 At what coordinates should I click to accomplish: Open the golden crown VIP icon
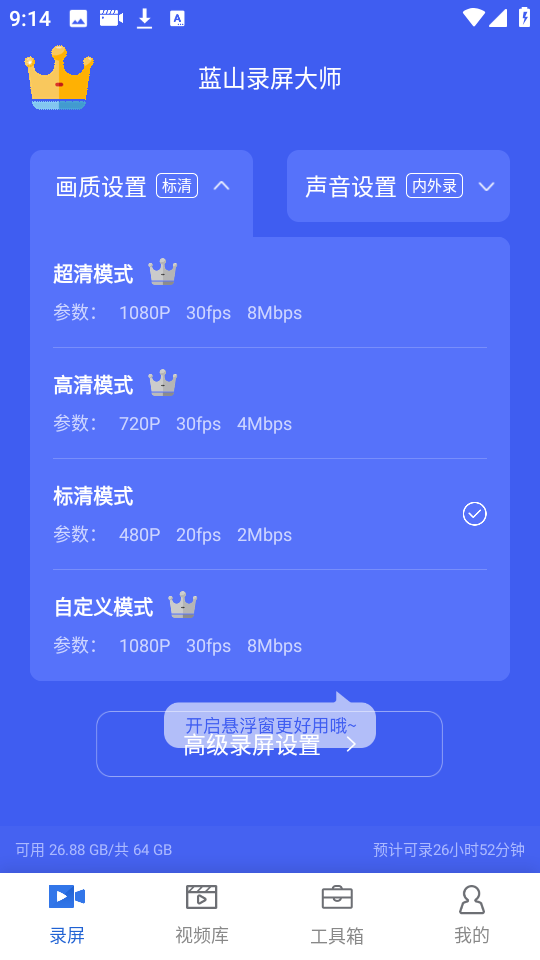[59, 78]
